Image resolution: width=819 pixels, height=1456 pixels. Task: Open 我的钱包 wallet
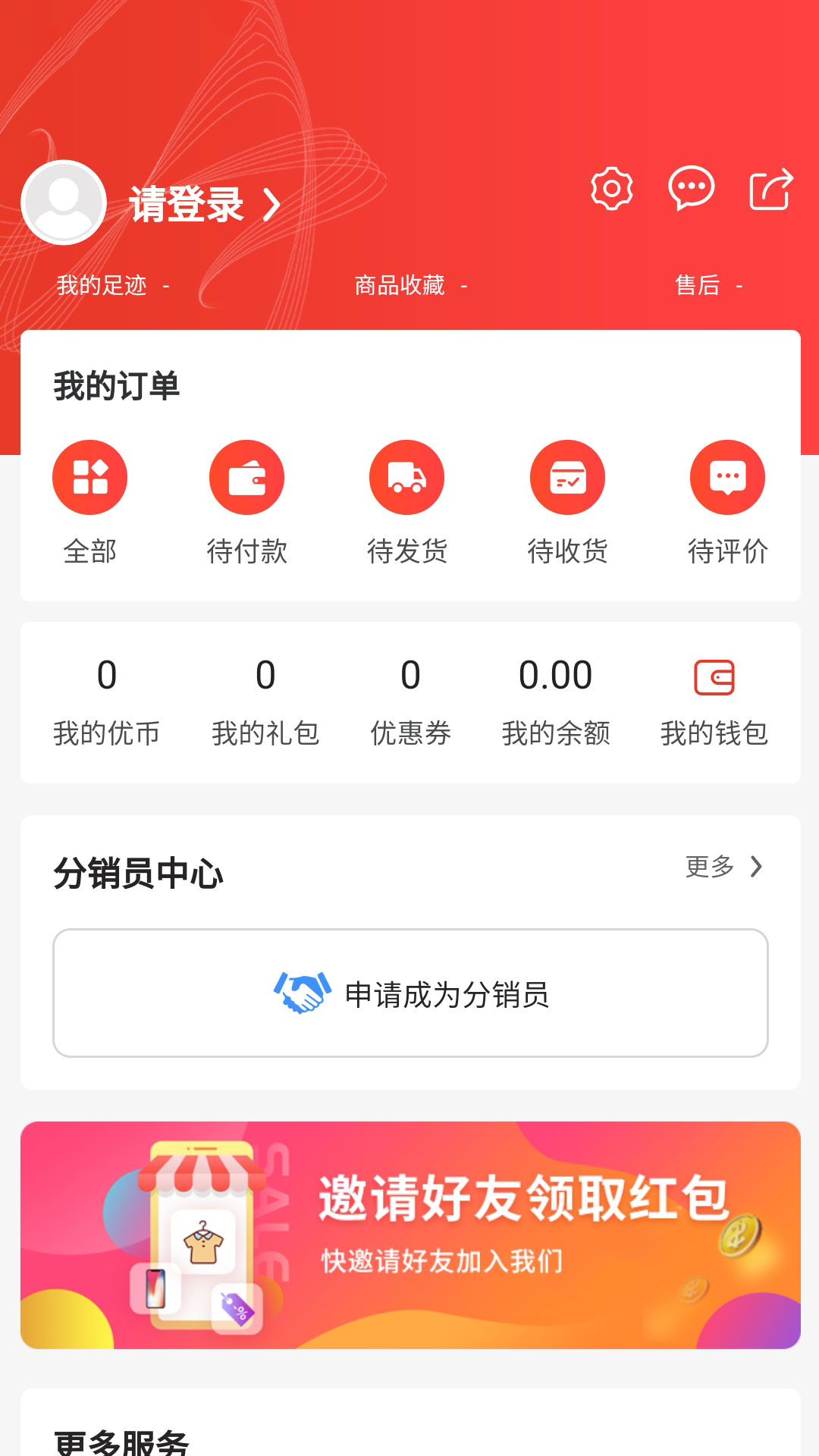714,701
